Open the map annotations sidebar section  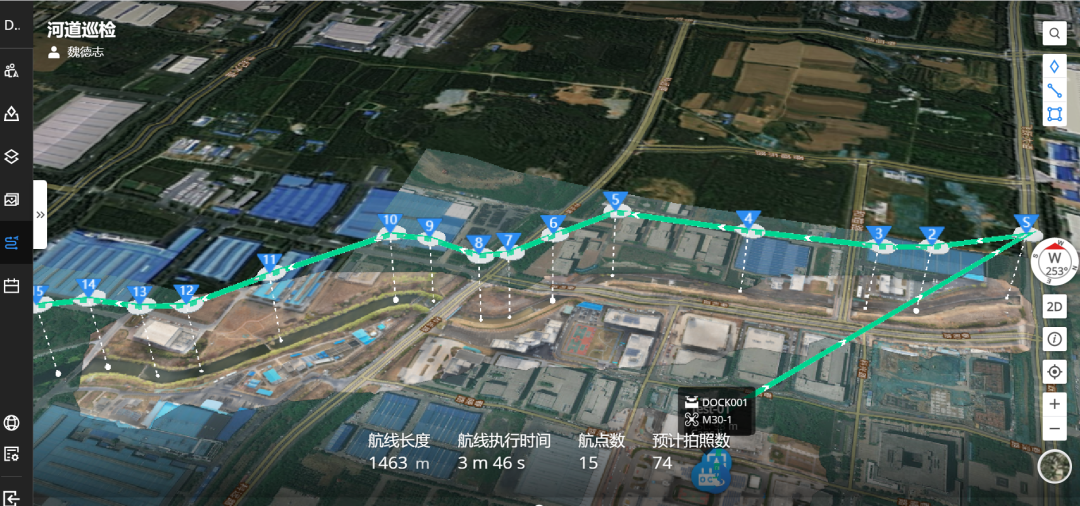point(12,113)
